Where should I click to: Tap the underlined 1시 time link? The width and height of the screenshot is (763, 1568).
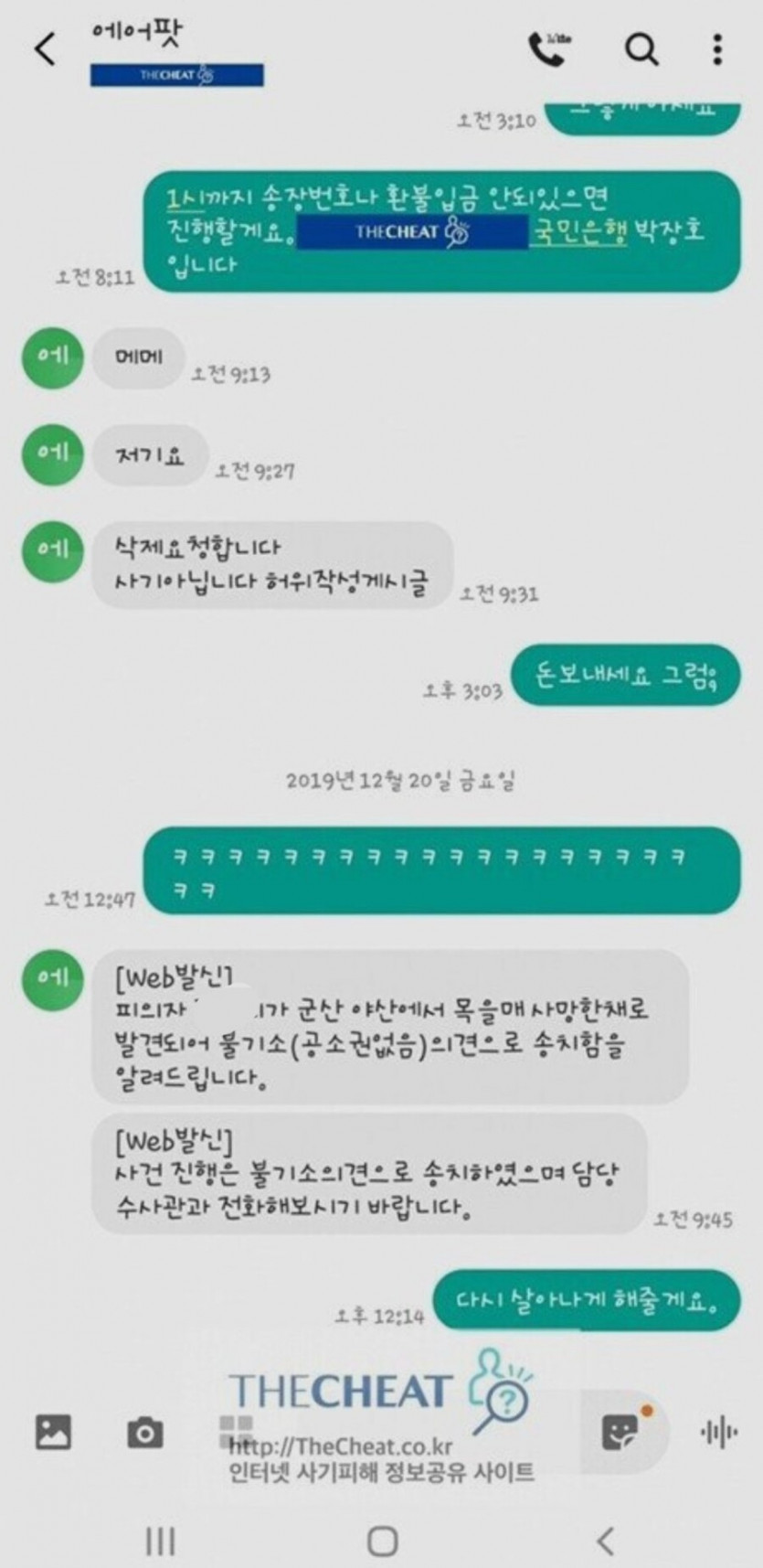(185, 197)
